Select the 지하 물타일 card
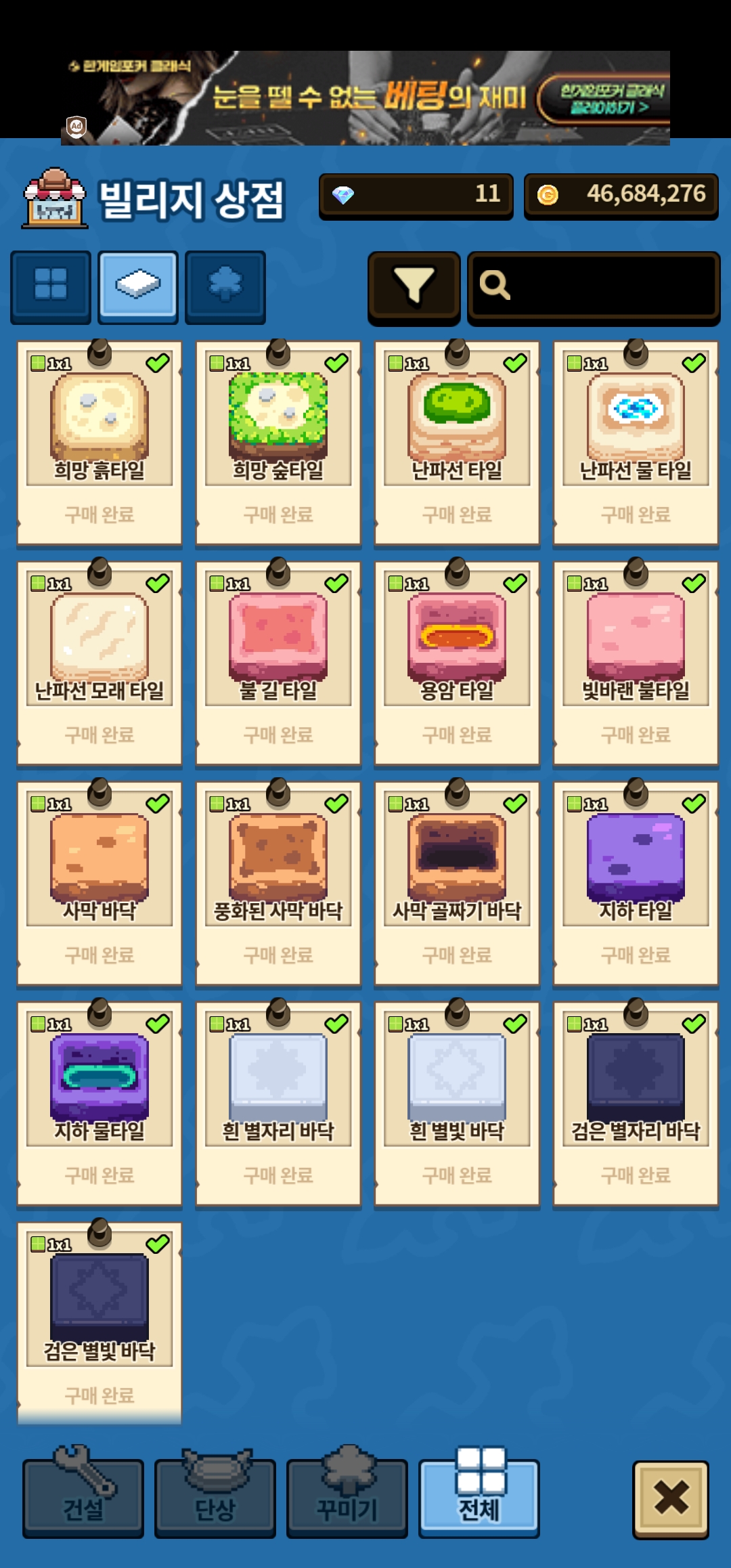The width and height of the screenshot is (731, 1568). pyautogui.click(x=99, y=1104)
